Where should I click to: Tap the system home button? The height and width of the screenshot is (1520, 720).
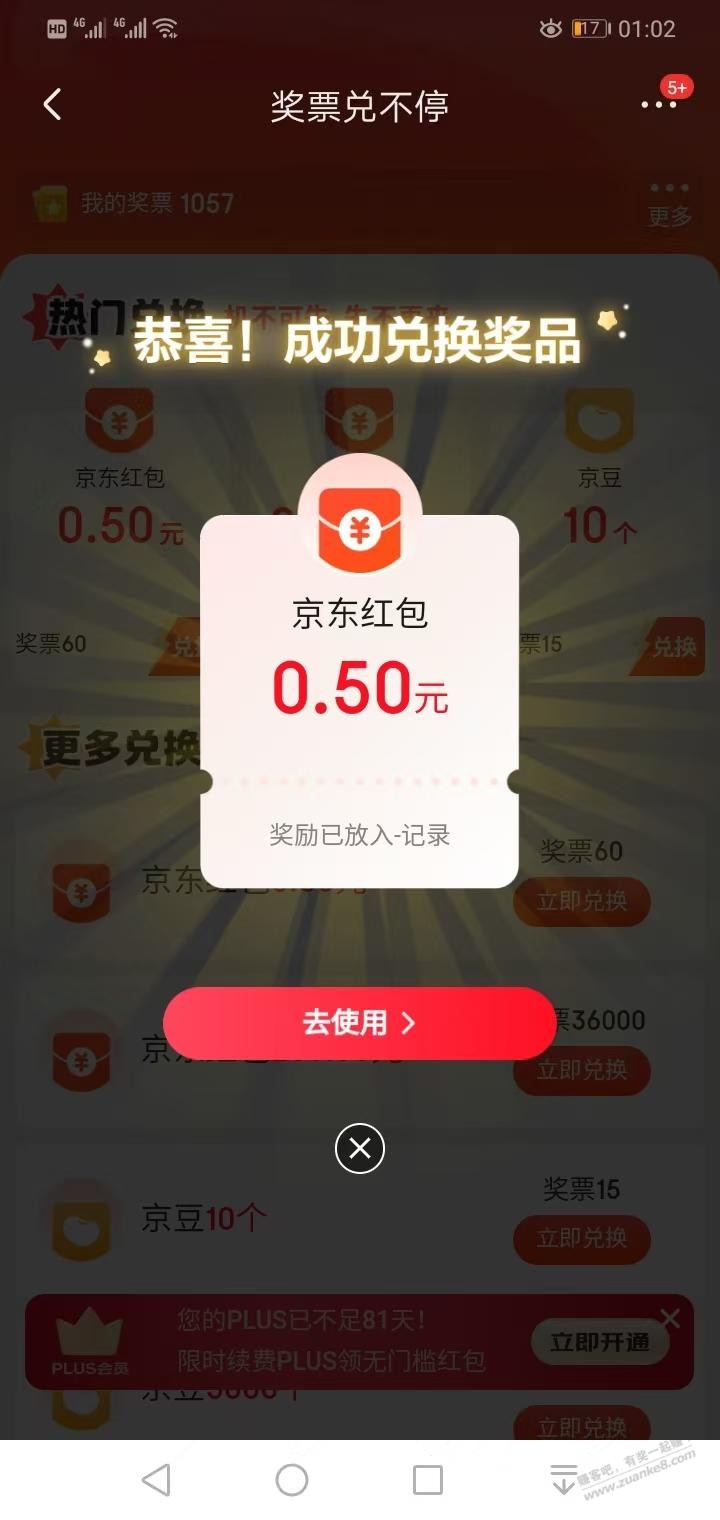(292, 1480)
